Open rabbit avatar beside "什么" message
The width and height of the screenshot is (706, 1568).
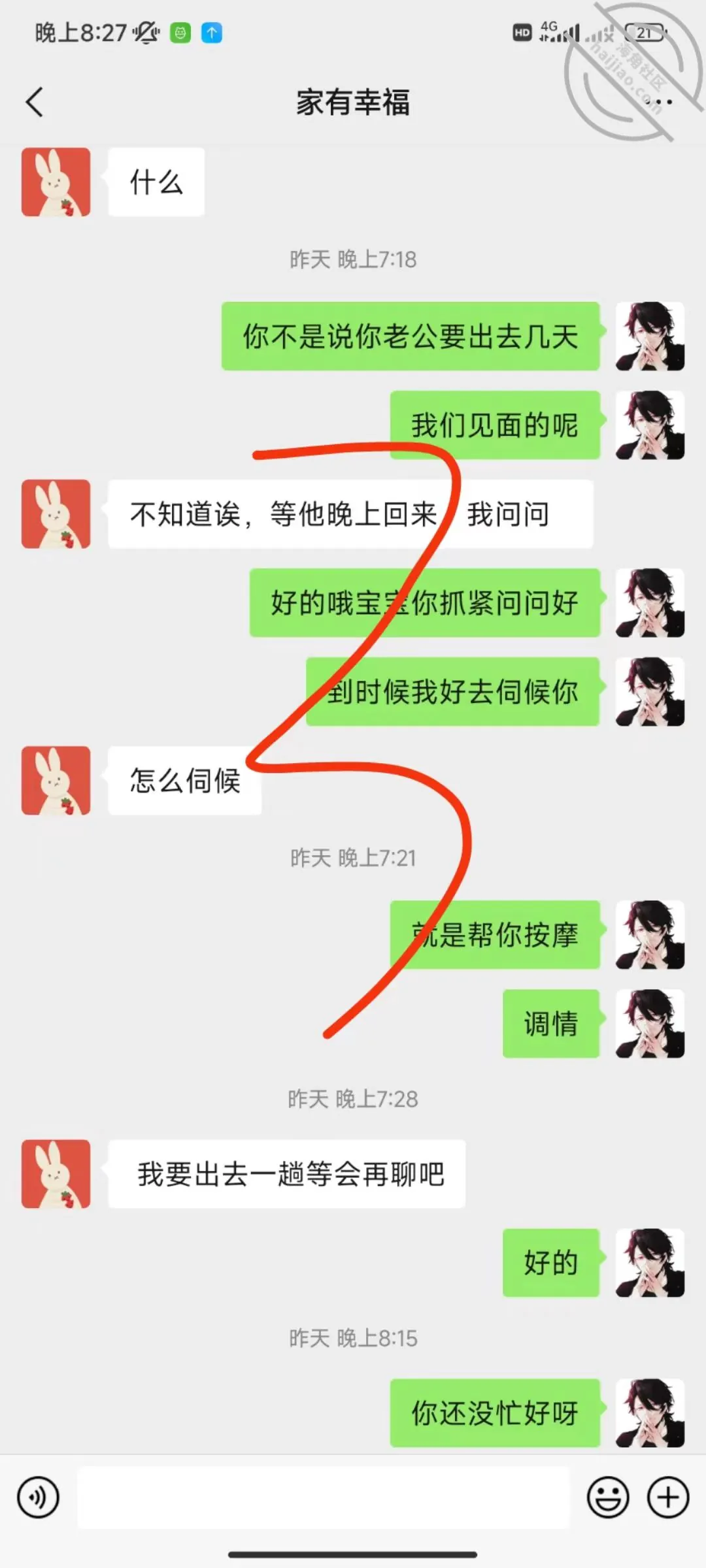coord(56,182)
